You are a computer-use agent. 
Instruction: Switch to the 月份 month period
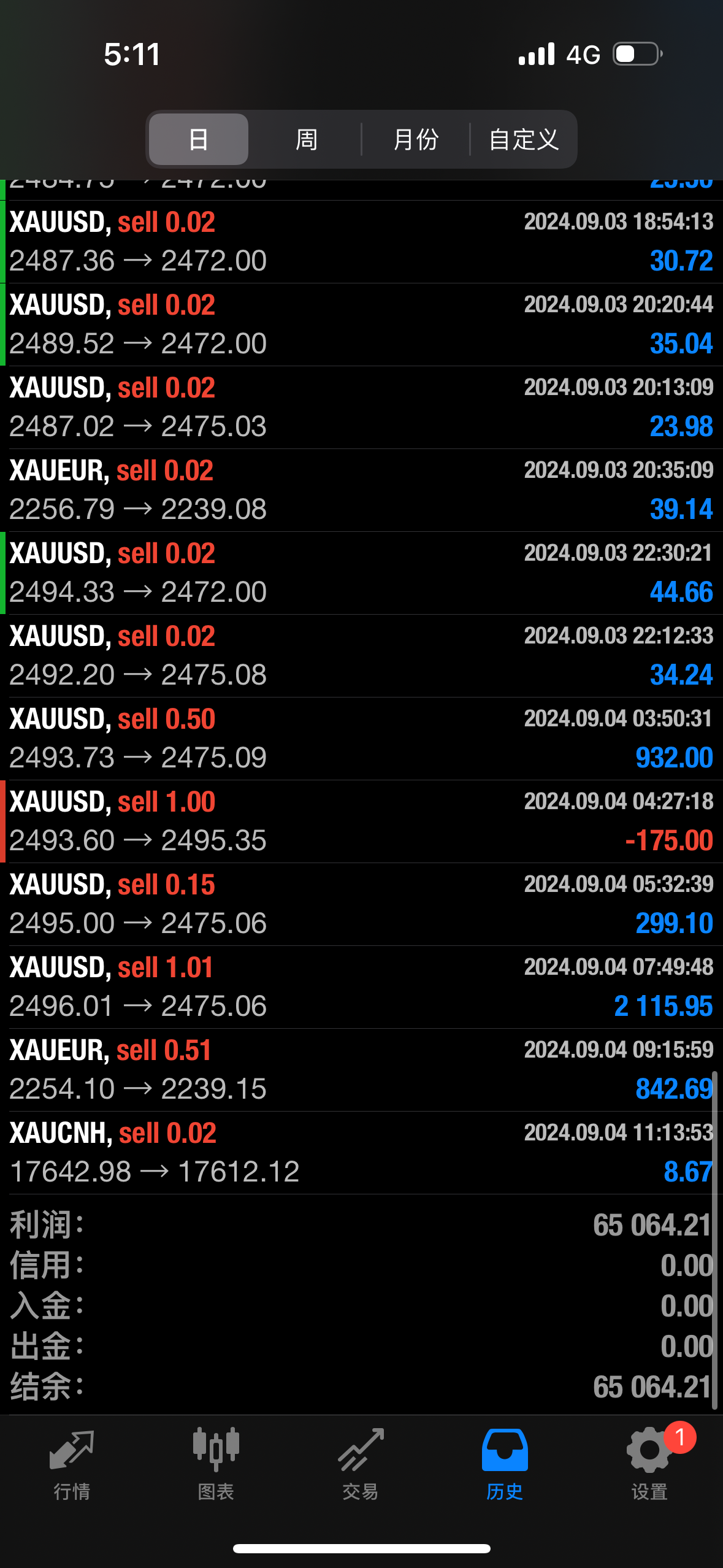point(416,139)
